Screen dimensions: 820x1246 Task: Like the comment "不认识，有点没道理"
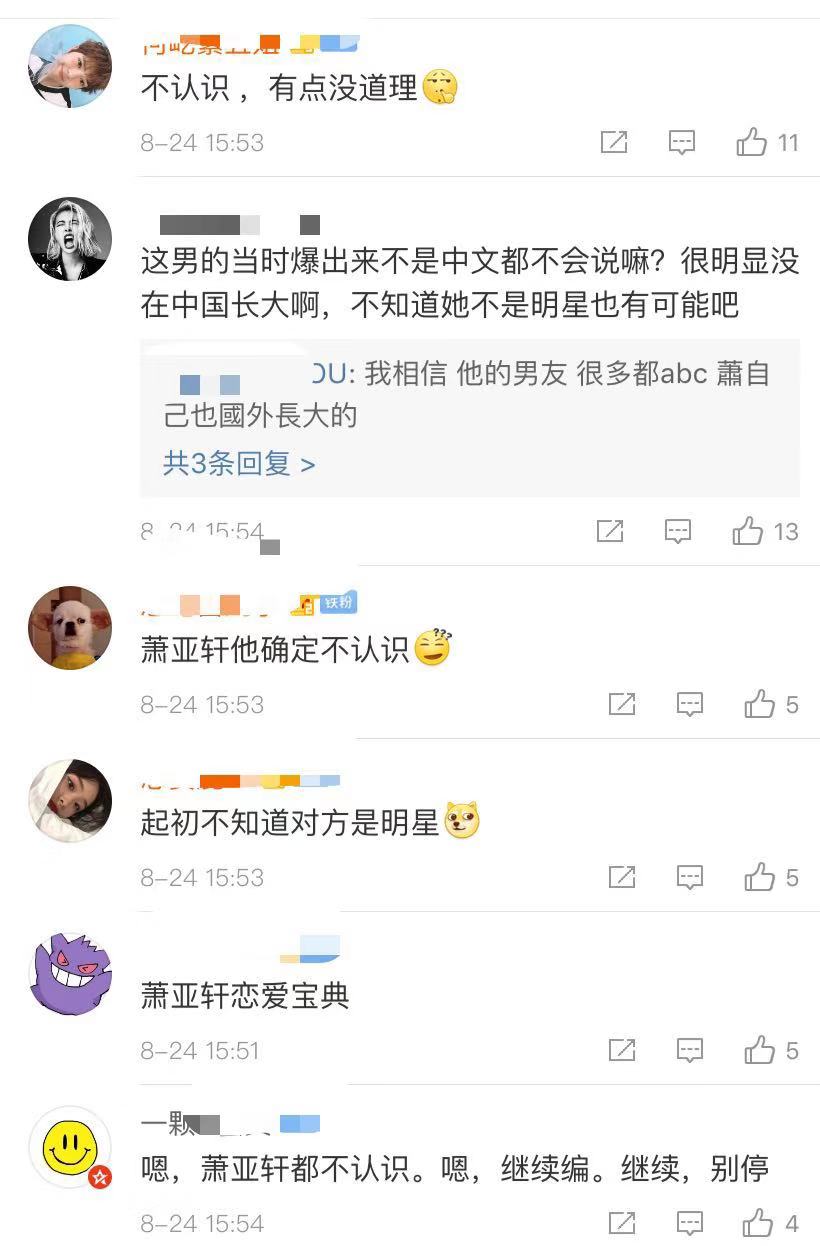coord(753,143)
